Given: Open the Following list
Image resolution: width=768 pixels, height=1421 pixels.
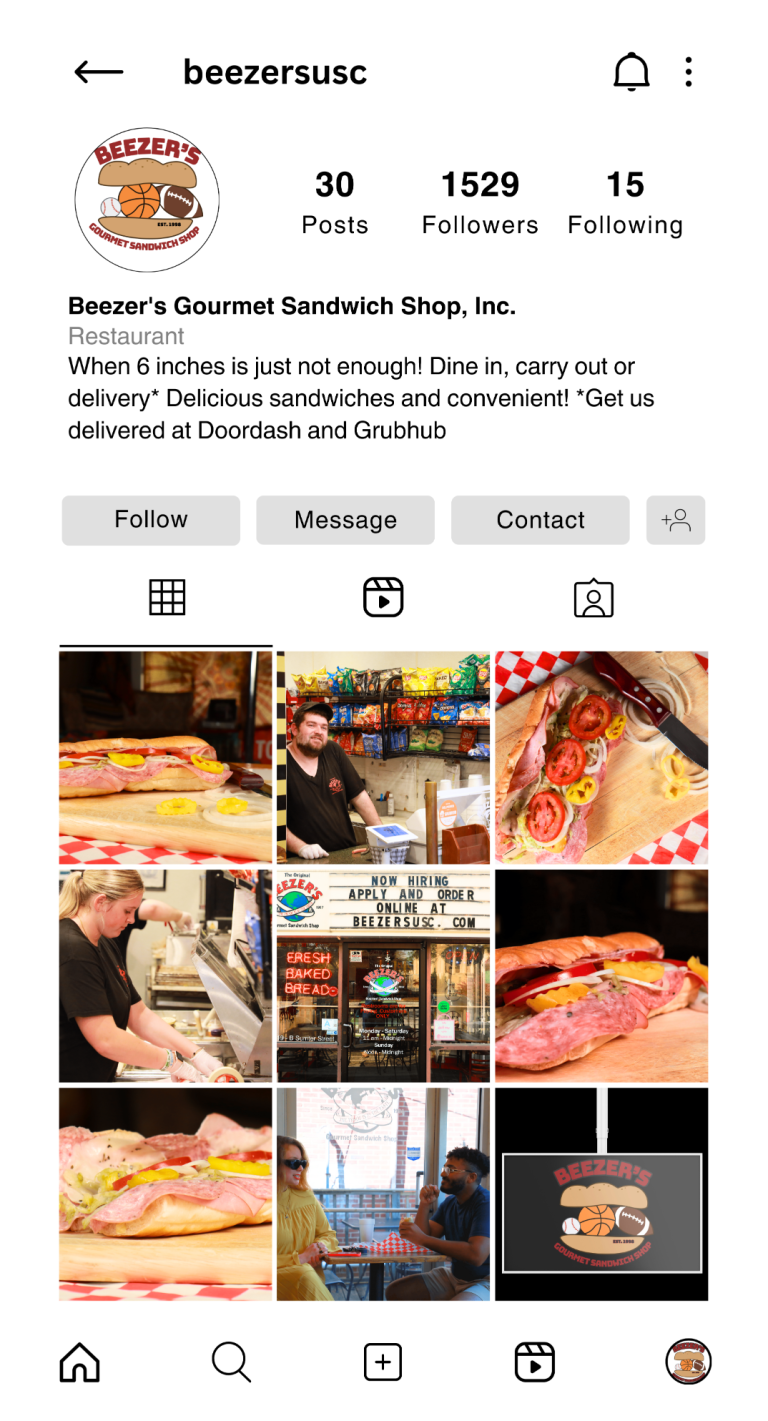Looking at the screenshot, I should [x=625, y=201].
